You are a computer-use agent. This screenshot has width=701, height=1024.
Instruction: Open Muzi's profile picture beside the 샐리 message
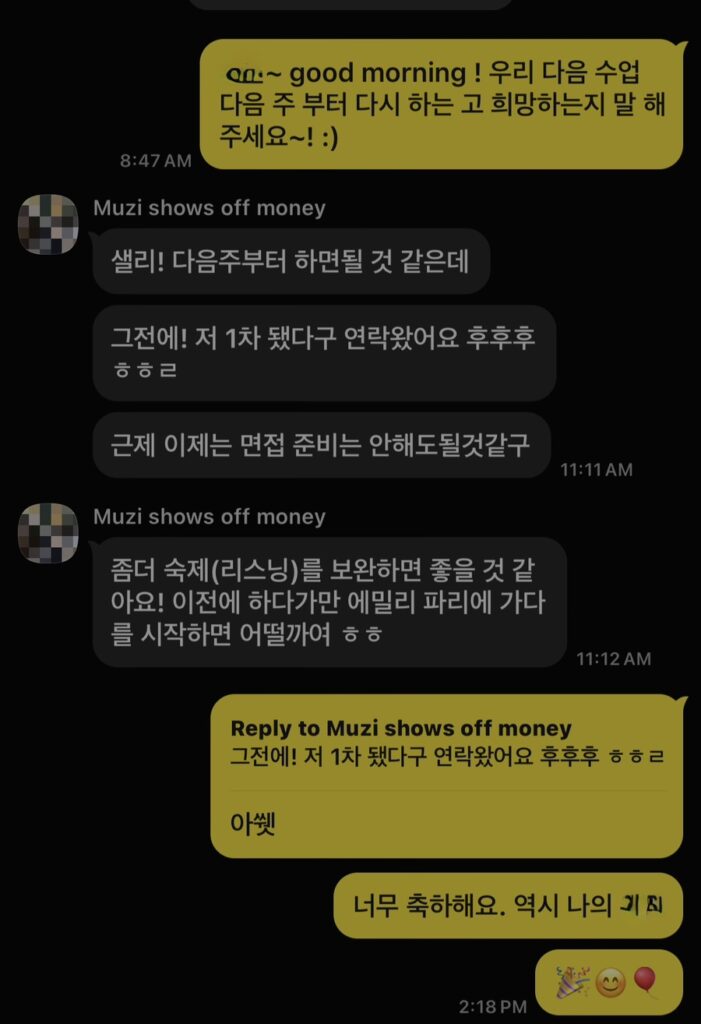(48, 225)
